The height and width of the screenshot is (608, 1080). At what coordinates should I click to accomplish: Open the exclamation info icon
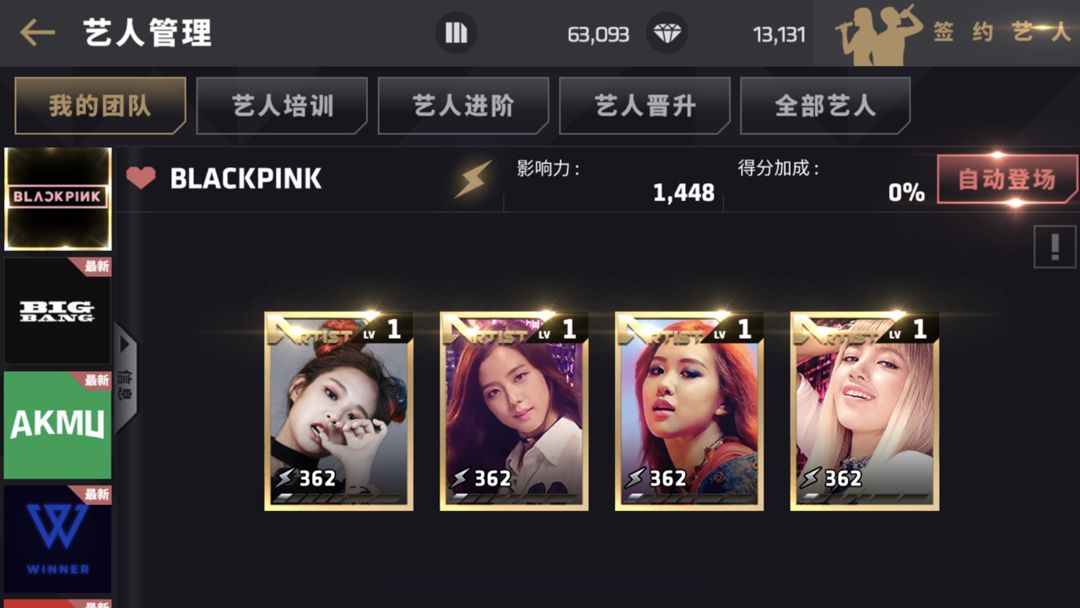pos(1055,246)
